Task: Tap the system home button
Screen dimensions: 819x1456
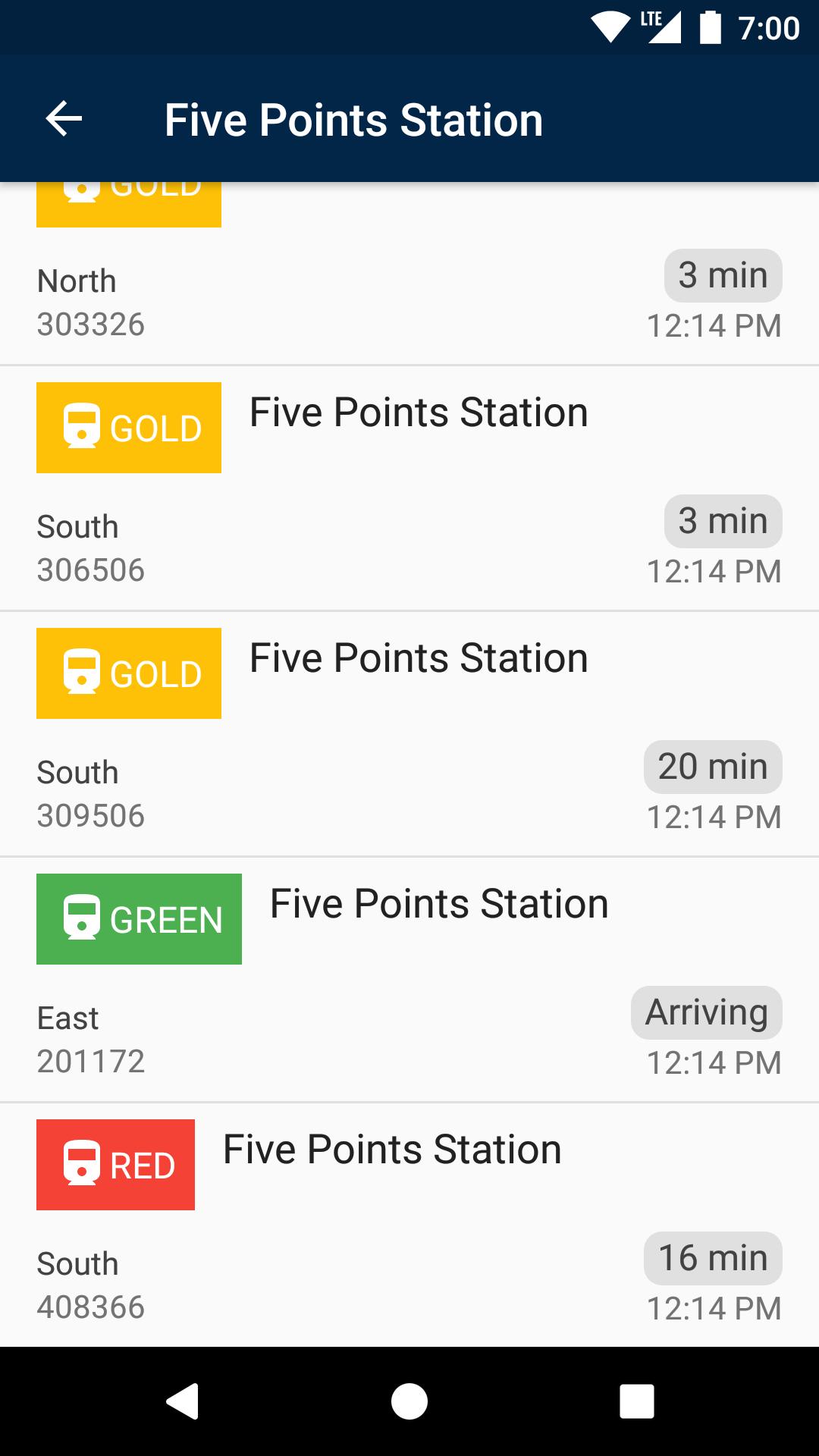Action: click(409, 1401)
